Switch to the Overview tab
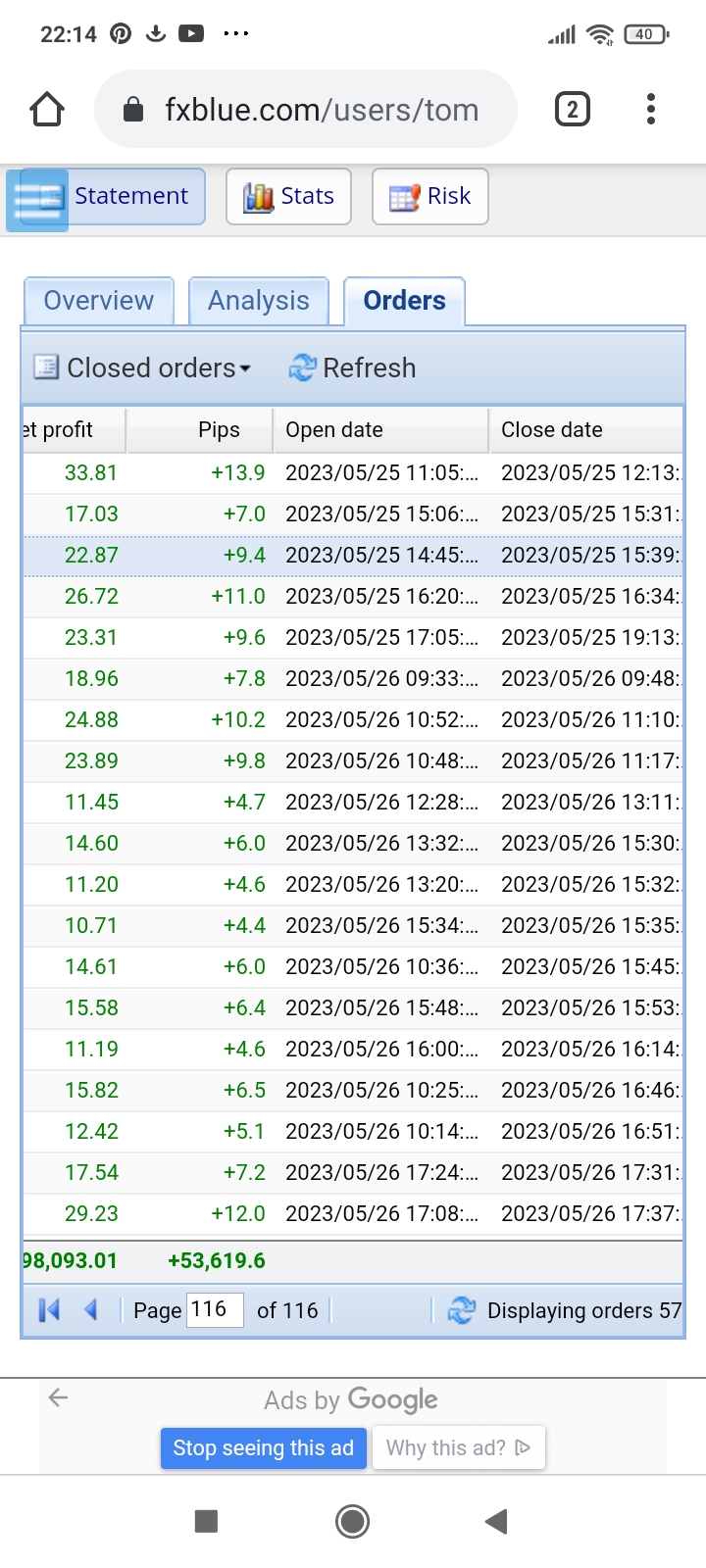This screenshot has width=706, height=1568. pyautogui.click(x=98, y=301)
